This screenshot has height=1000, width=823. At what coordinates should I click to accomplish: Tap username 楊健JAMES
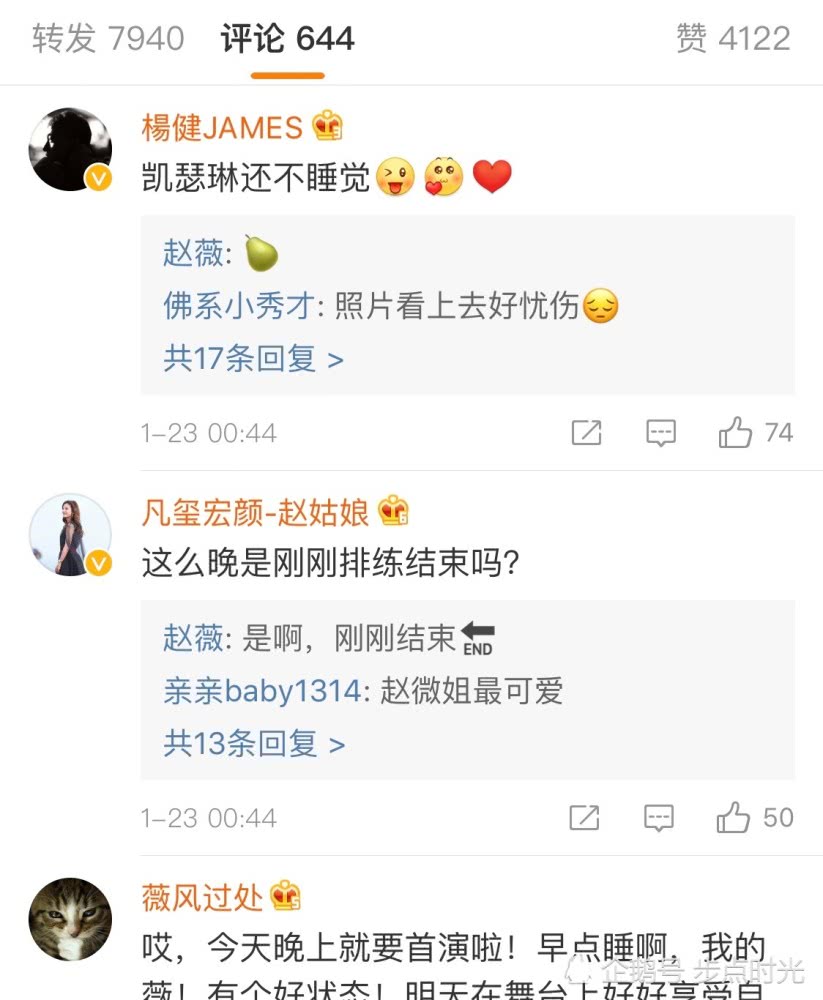coord(222,128)
